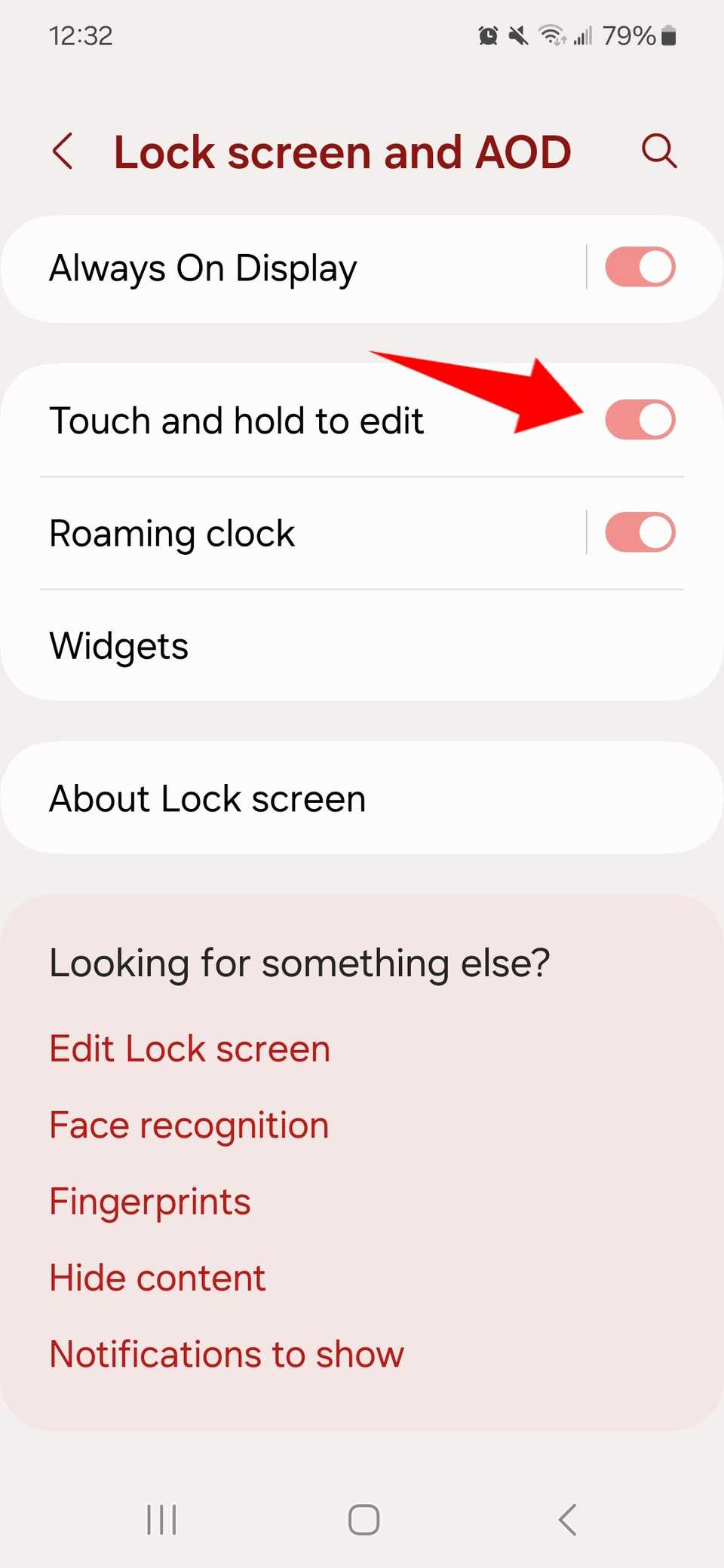Select Hide content option
724x1568 pixels.
pyautogui.click(x=156, y=1278)
